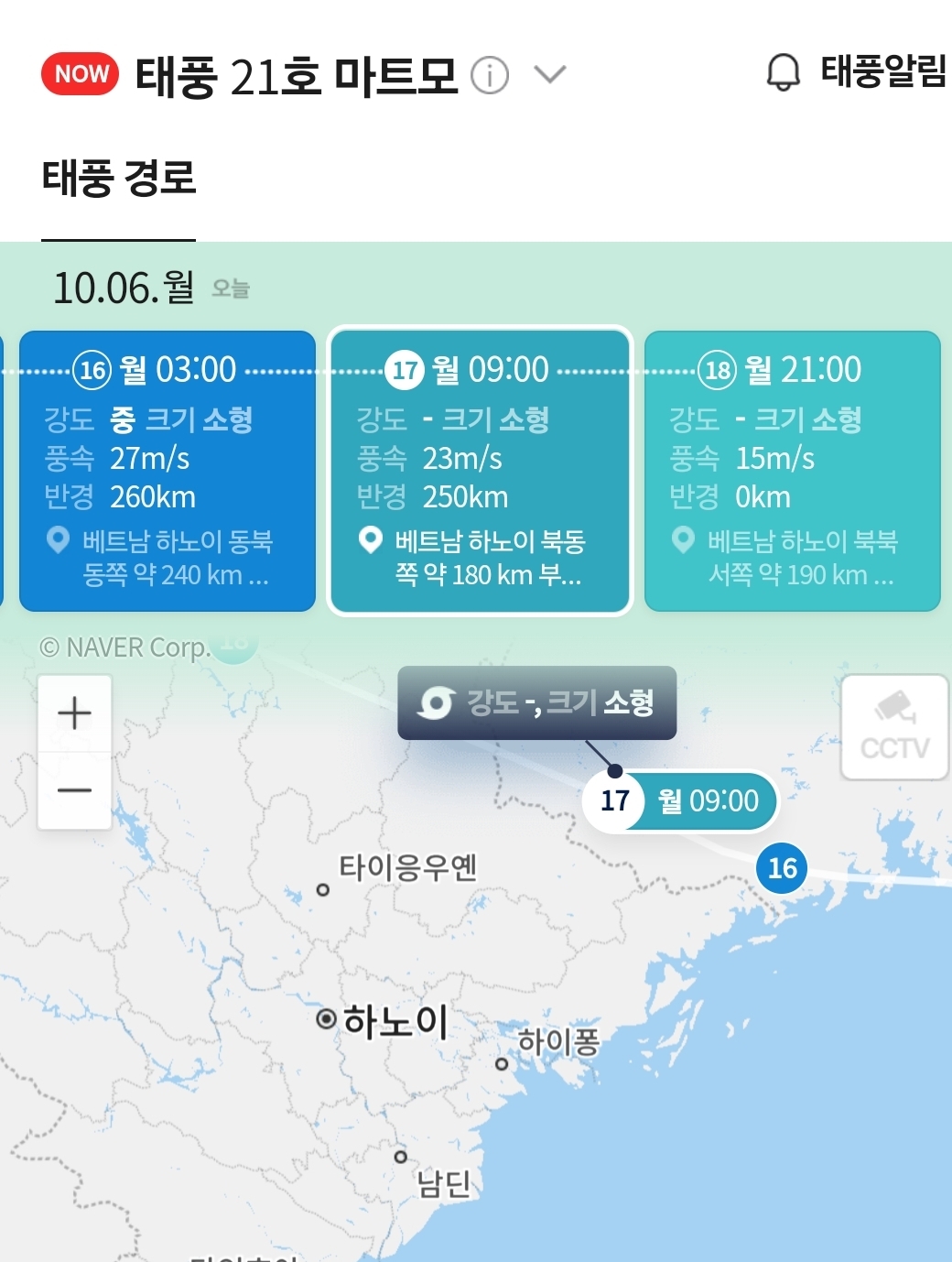This screenshot has height=1262, width=952.
Task: Toggle the CCTV map layer
Action: tap(894, 727)
